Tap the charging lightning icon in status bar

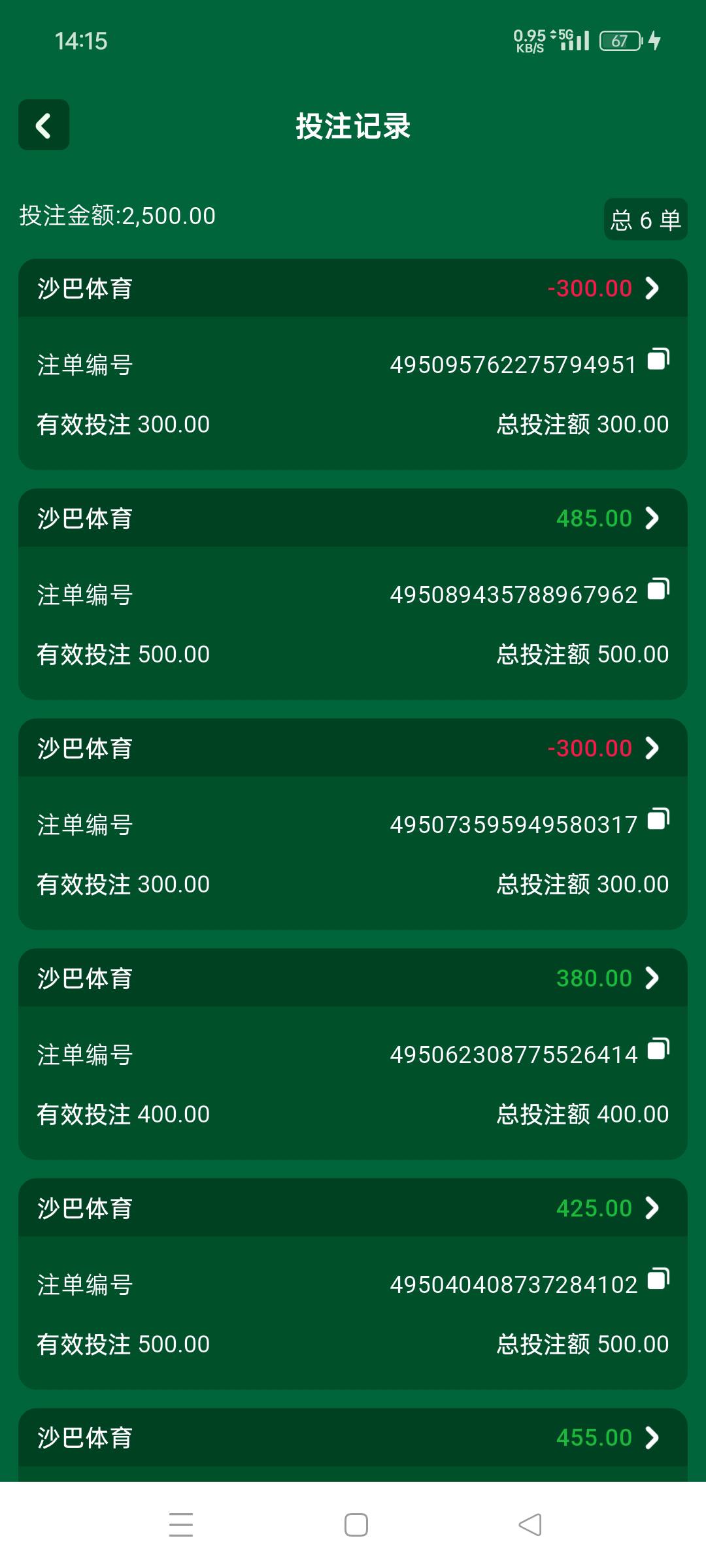pyautogui.click(x=656, y=41)
